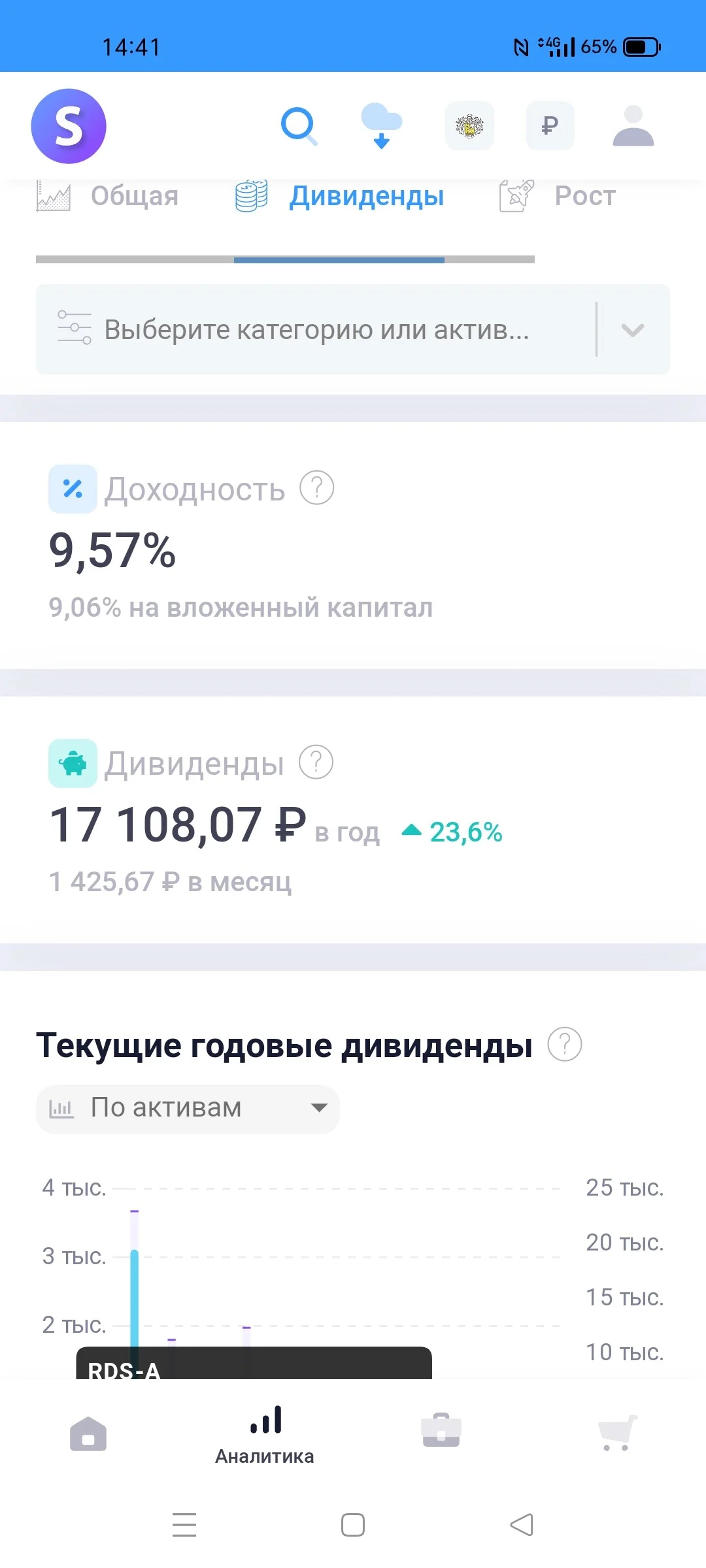Switch to the Рост tab
The height and width of the screenshot is (1568, 706).
click(558, 196)
